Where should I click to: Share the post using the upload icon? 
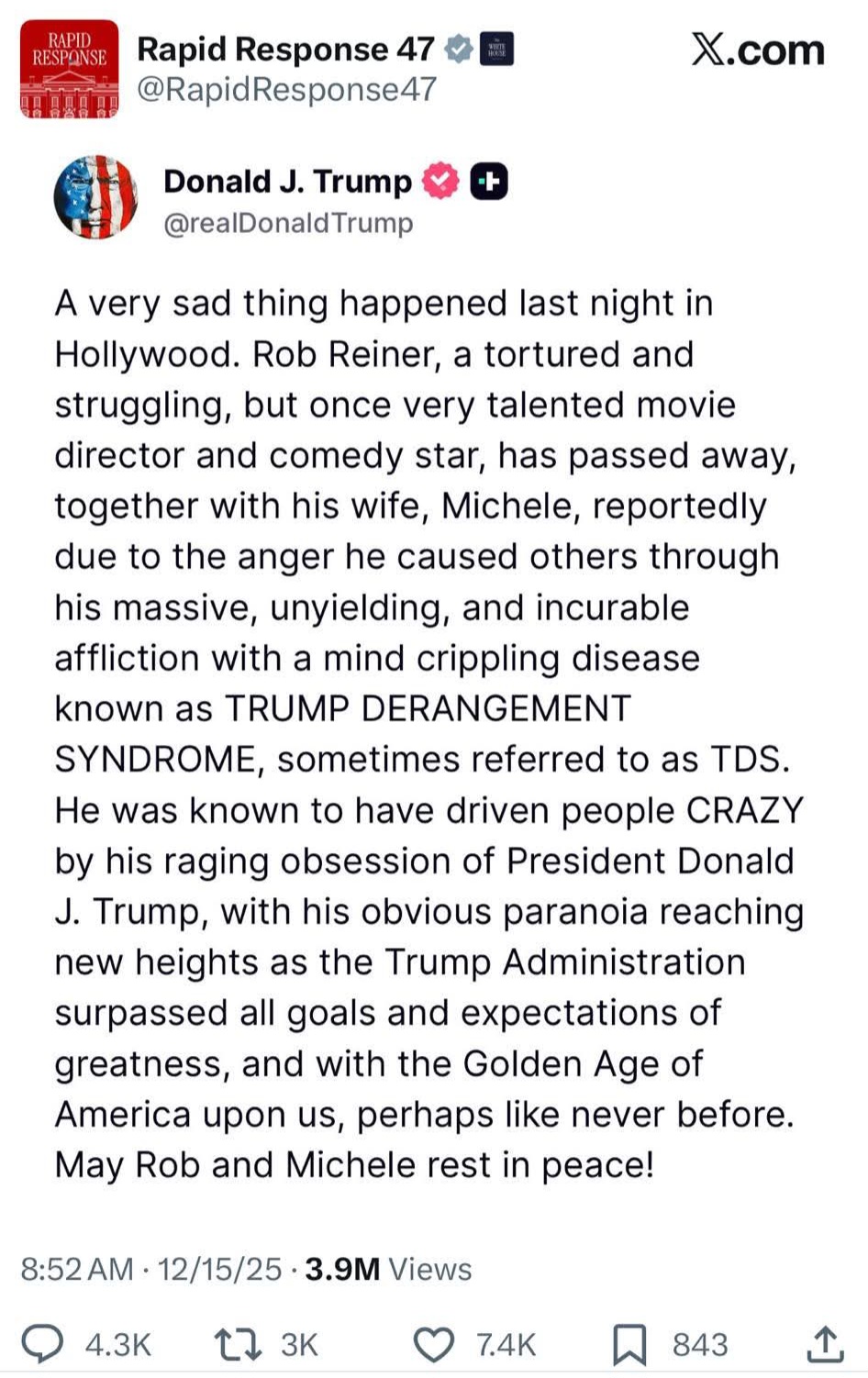point(825,1344)
